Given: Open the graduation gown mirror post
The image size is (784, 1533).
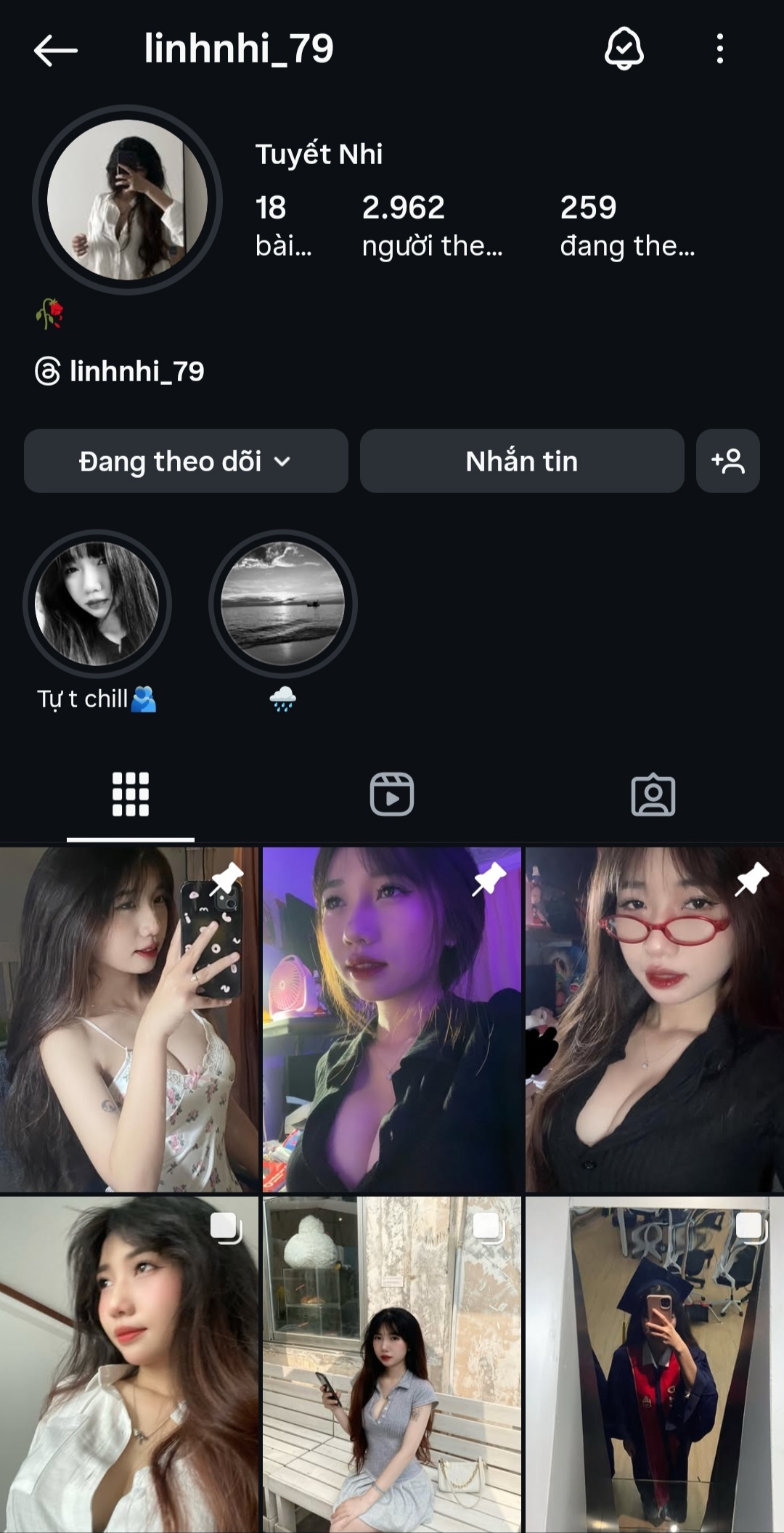Looking at the screenshot, I should (654, 1365).
